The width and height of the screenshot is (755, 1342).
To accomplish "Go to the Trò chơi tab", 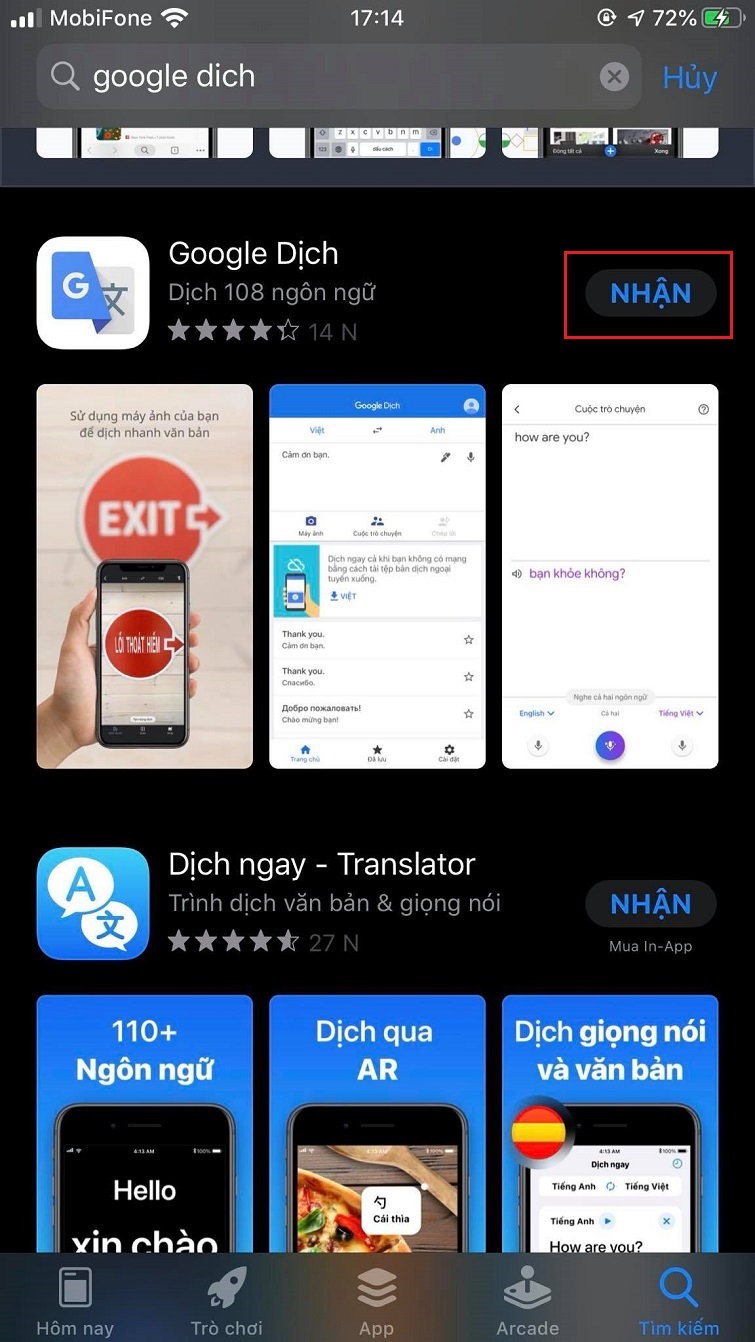I will click(x=227, y=1300).
